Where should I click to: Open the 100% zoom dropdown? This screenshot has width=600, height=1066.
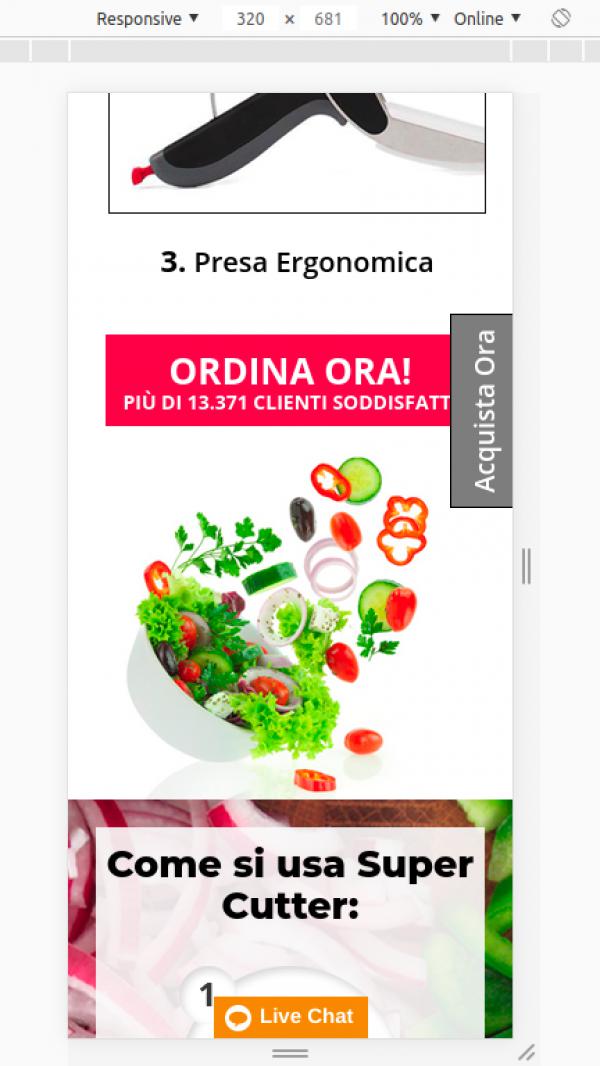pos(410,19)
